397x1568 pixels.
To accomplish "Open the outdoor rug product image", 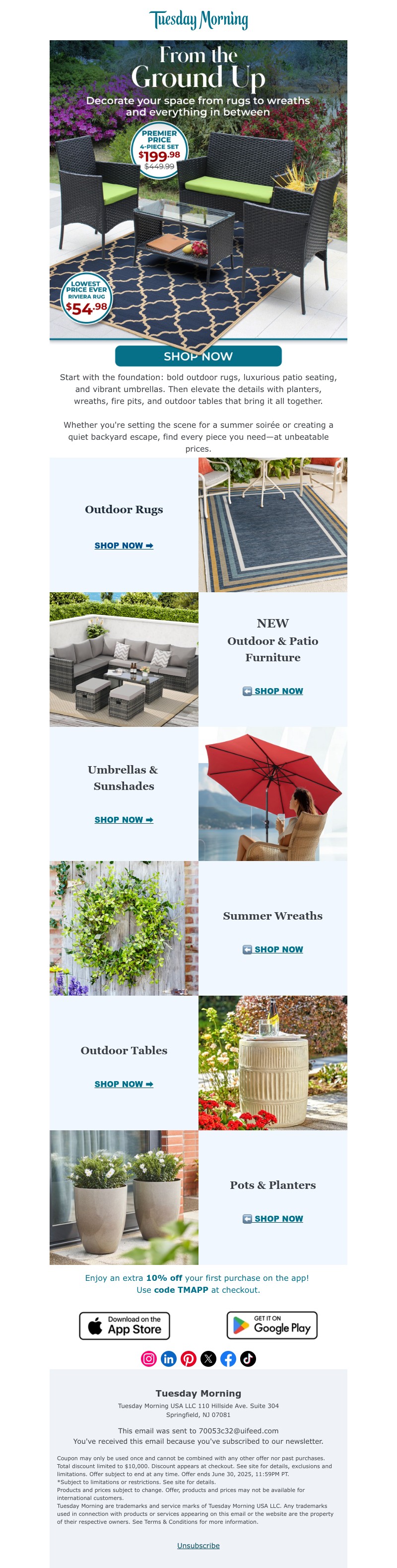I will click(x=272, y=525).
